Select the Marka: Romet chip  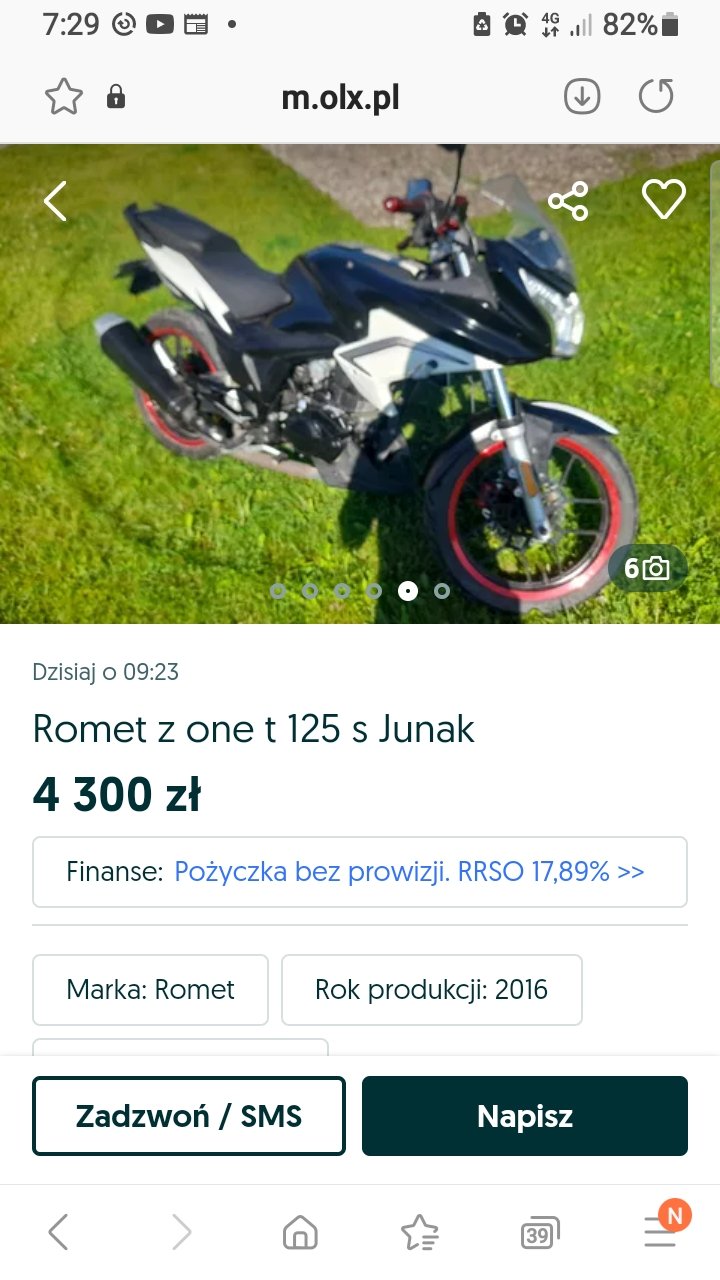pyautogui.click(x=150, y=990)
